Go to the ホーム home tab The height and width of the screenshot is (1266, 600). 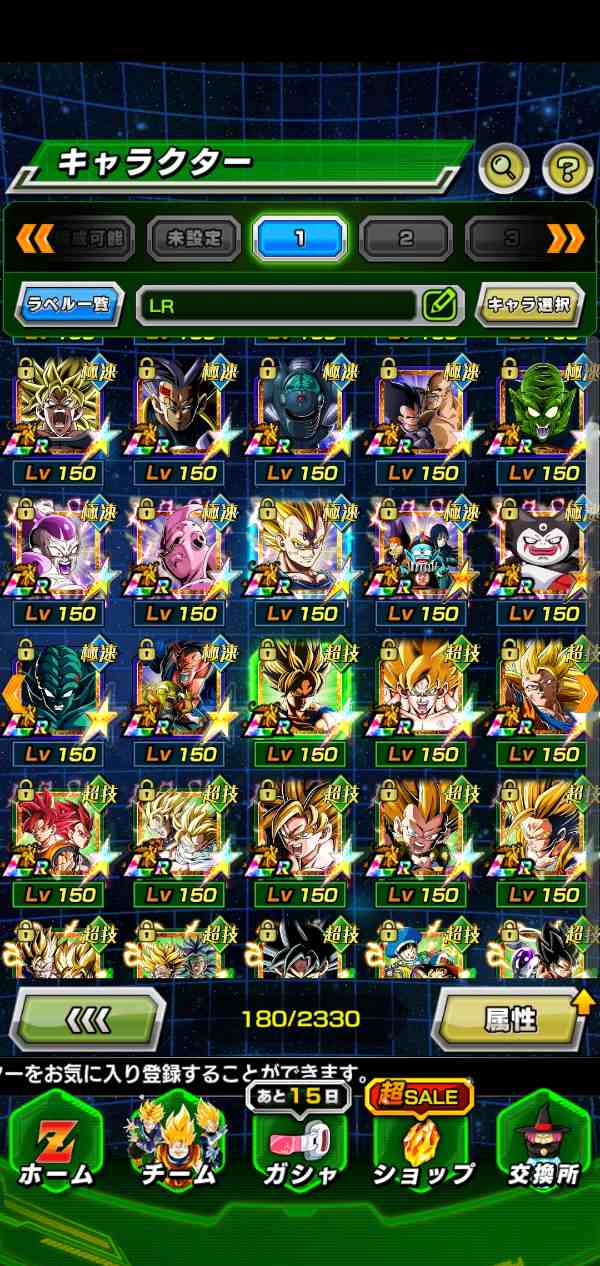(x=55, y=1145)
